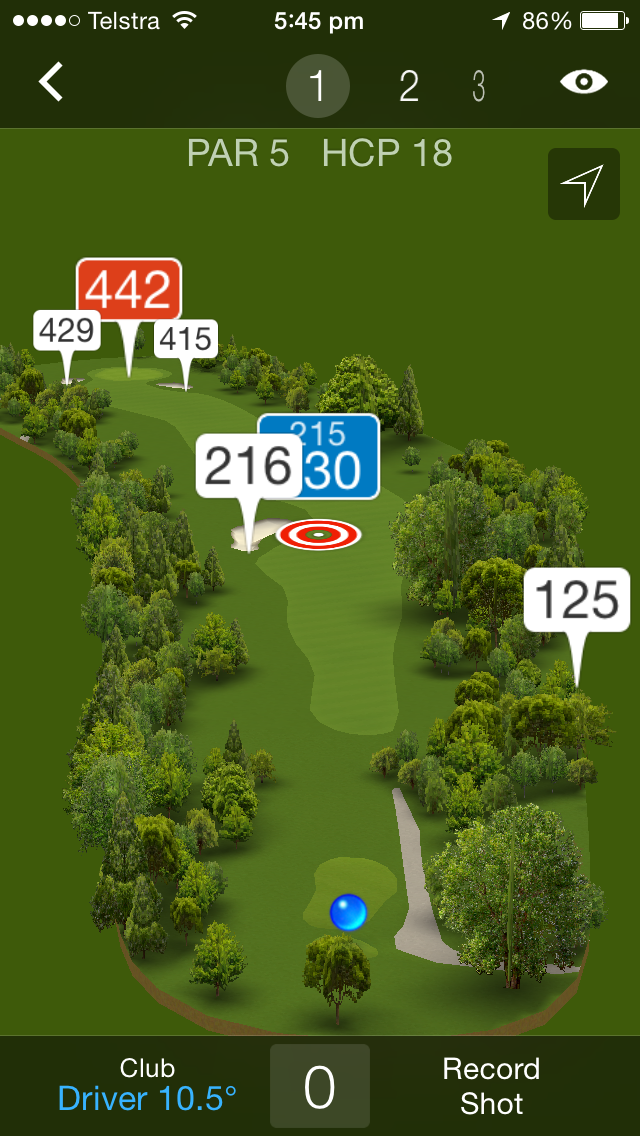Tap the red and white target marker
The height and width of the screenshot is (1136, 640).
(318, 535)
